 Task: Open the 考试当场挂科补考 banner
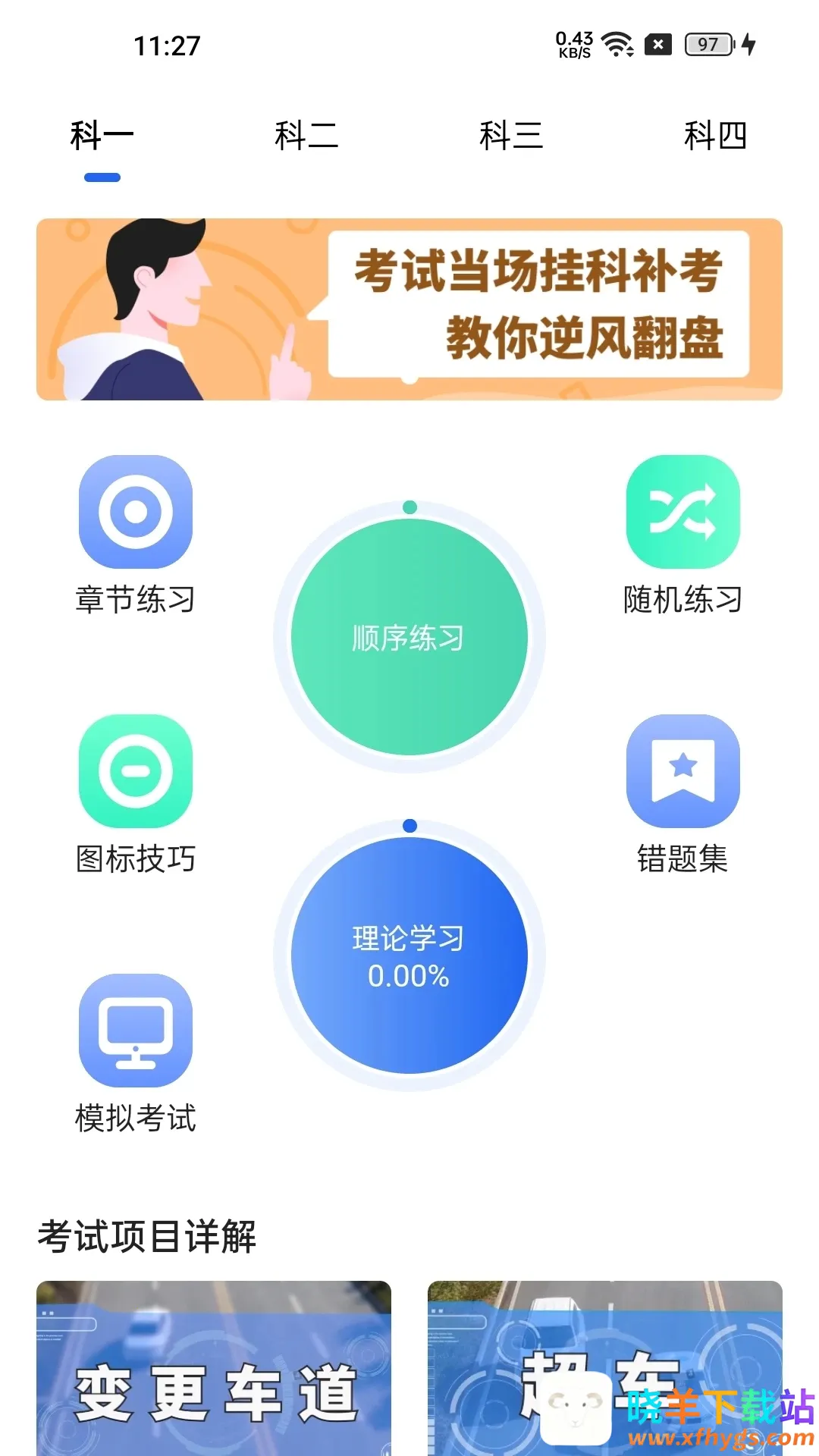pos(409,309)
